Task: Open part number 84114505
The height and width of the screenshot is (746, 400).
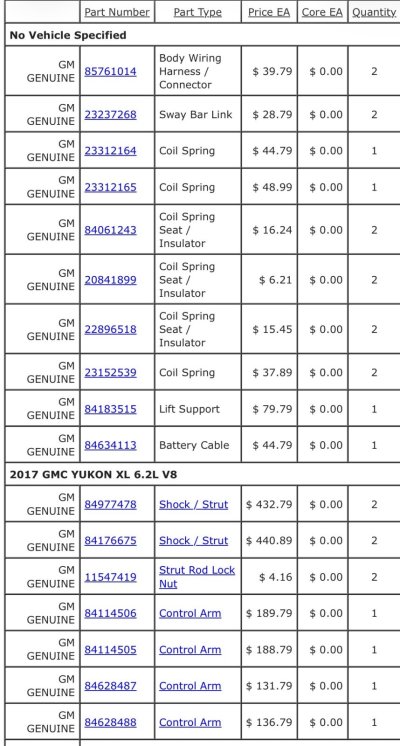Action: 110,649
